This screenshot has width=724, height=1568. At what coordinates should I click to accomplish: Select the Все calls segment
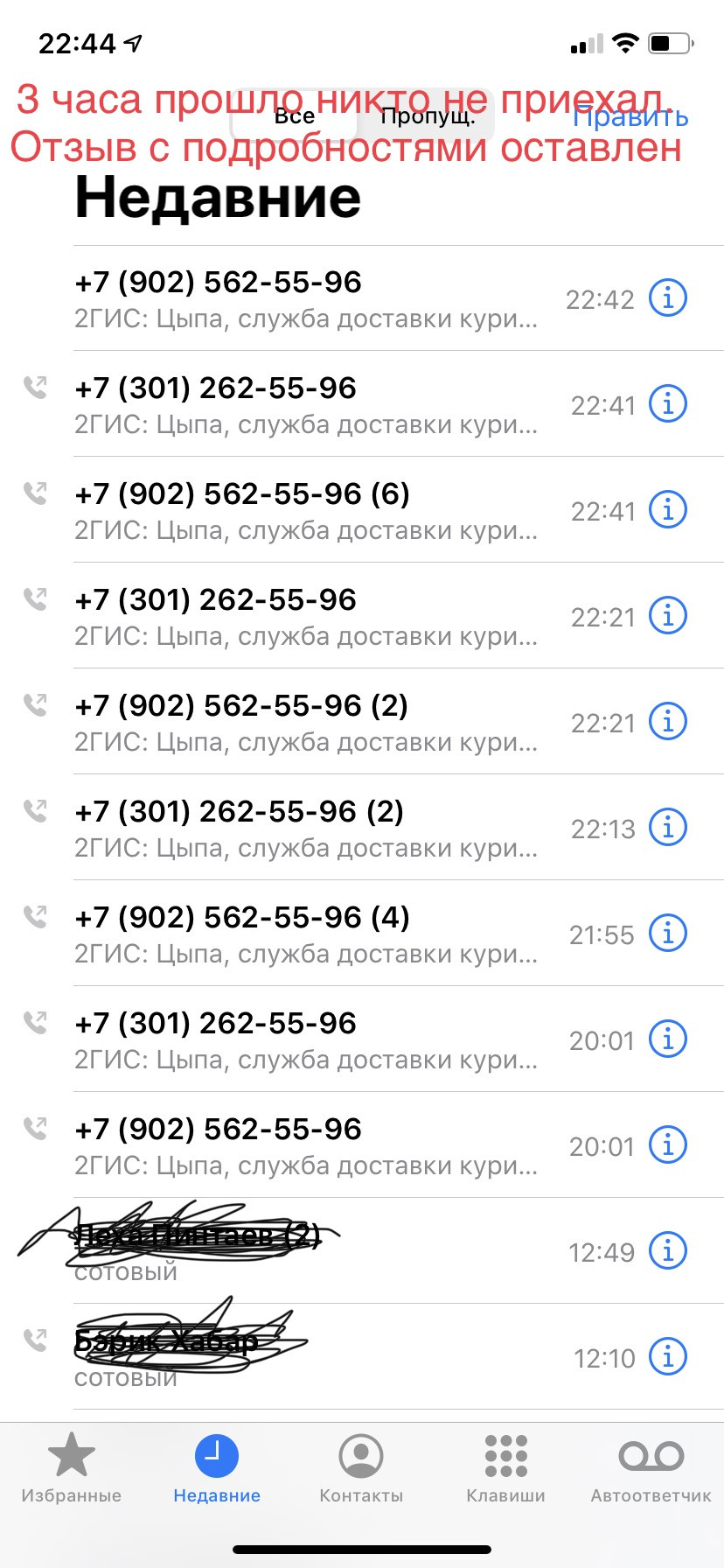pos(294,116)
